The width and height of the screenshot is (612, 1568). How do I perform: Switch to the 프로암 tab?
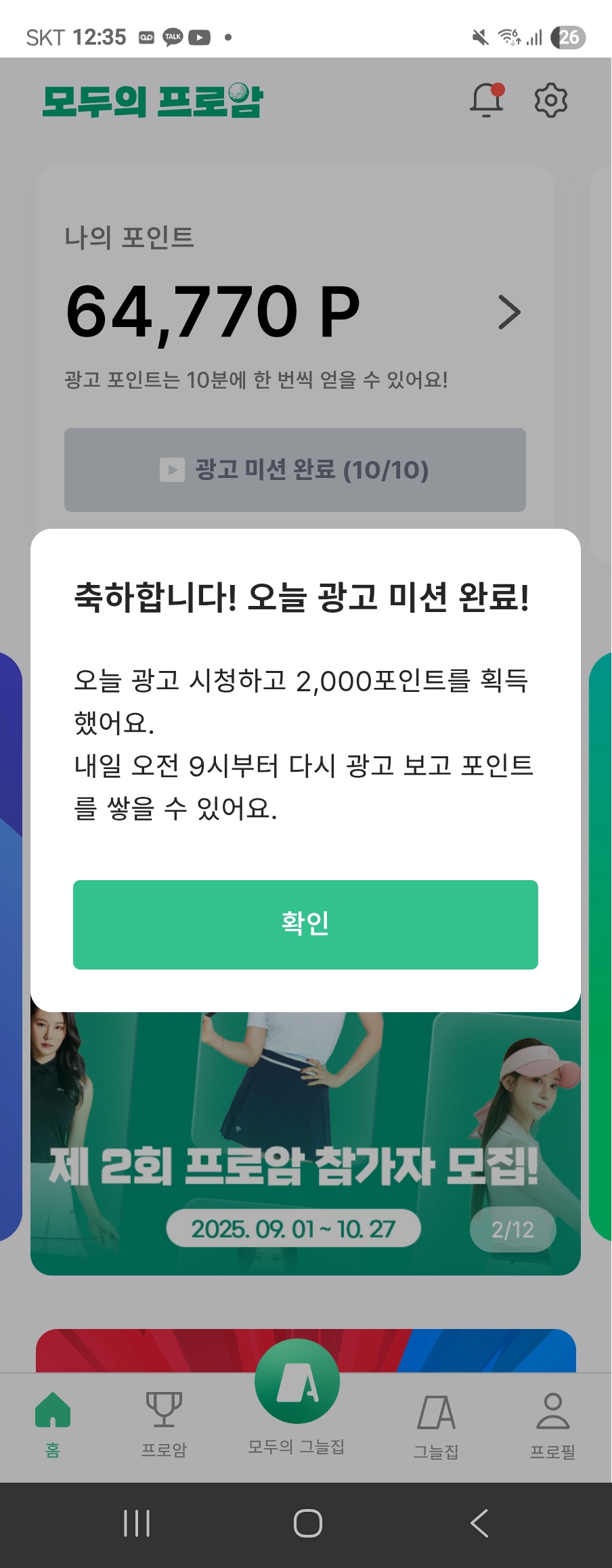click(164, 1423)
